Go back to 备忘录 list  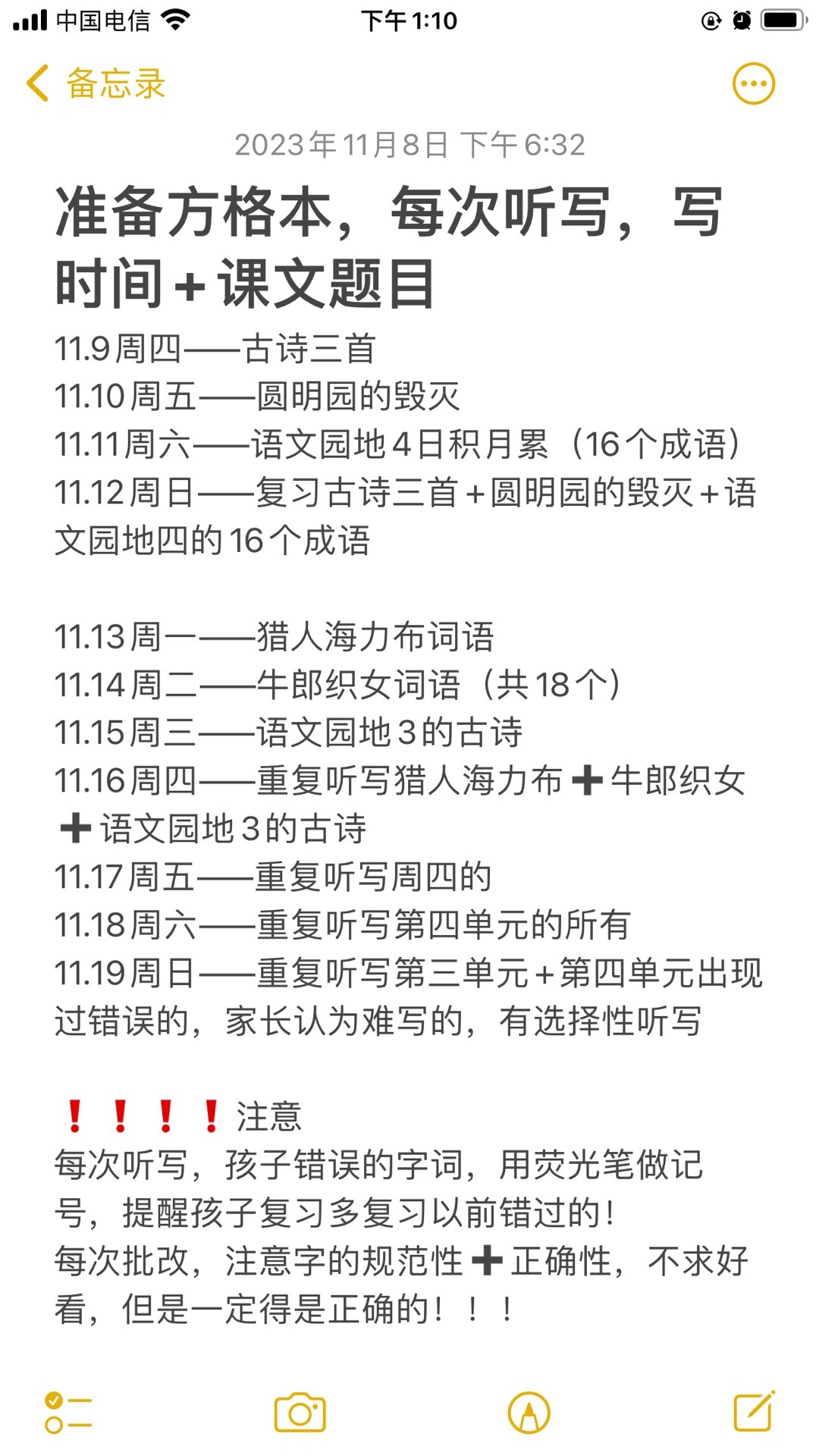click(95, 83)
